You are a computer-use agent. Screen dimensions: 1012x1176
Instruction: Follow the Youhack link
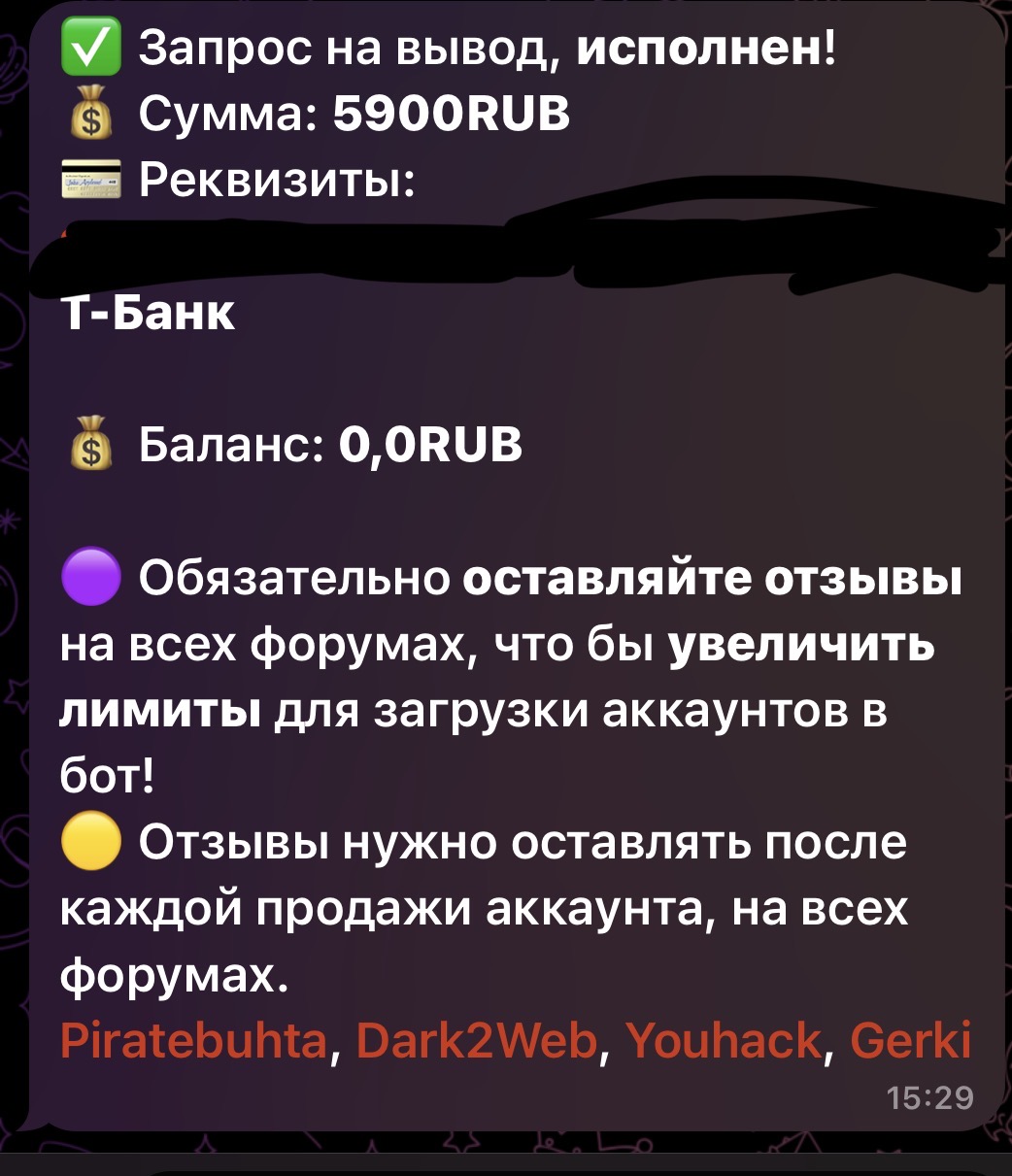click(x=724, y=1044)
